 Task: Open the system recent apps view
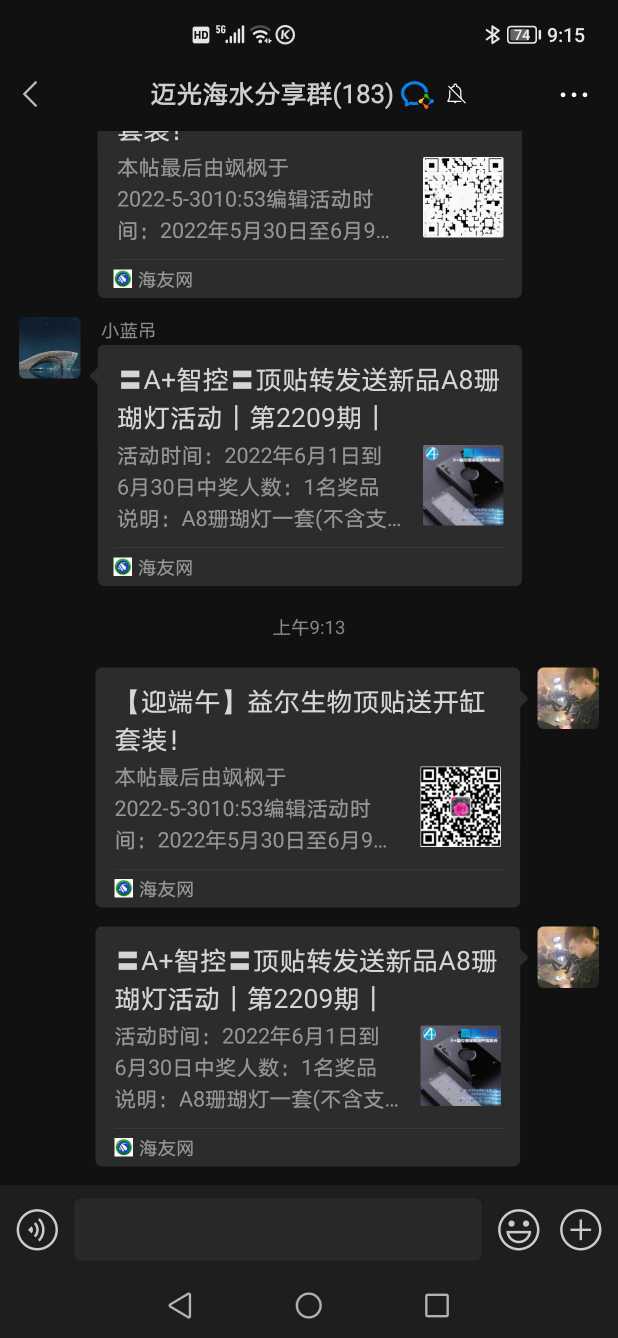[437, 1305]
